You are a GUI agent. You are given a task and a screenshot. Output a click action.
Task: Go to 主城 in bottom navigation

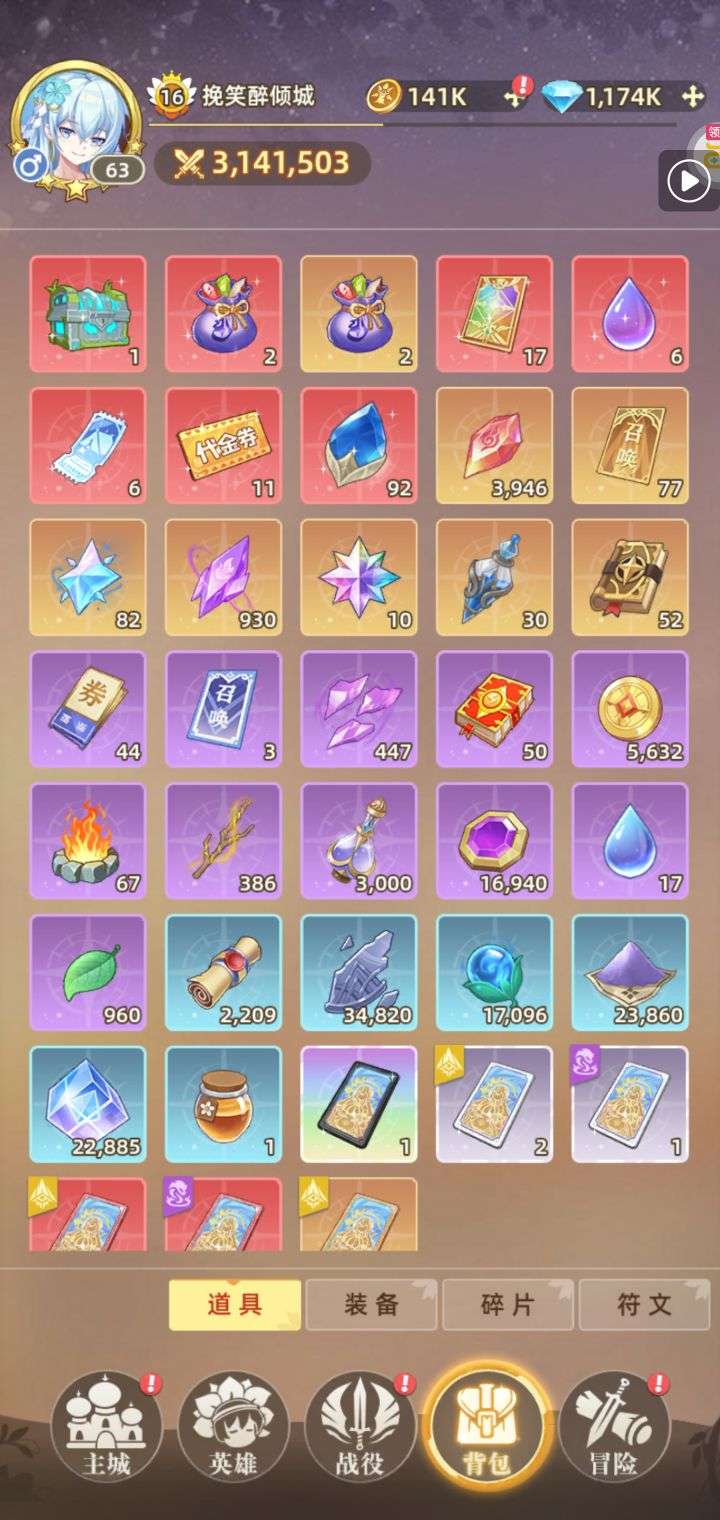tap(106, 1425)
